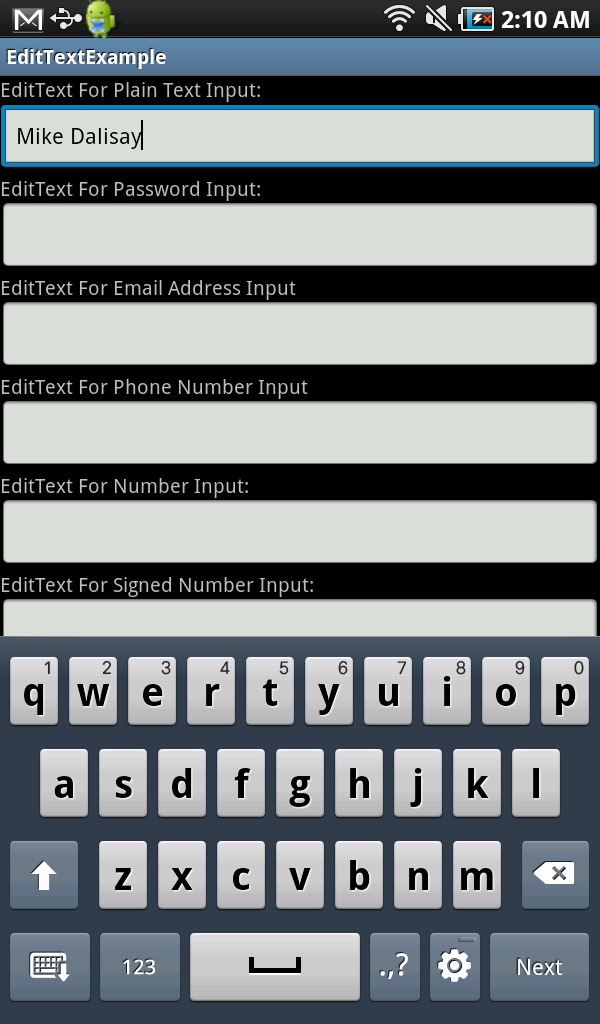
Task: Delete a character with the backspace key
Action: tap(555, 874)
